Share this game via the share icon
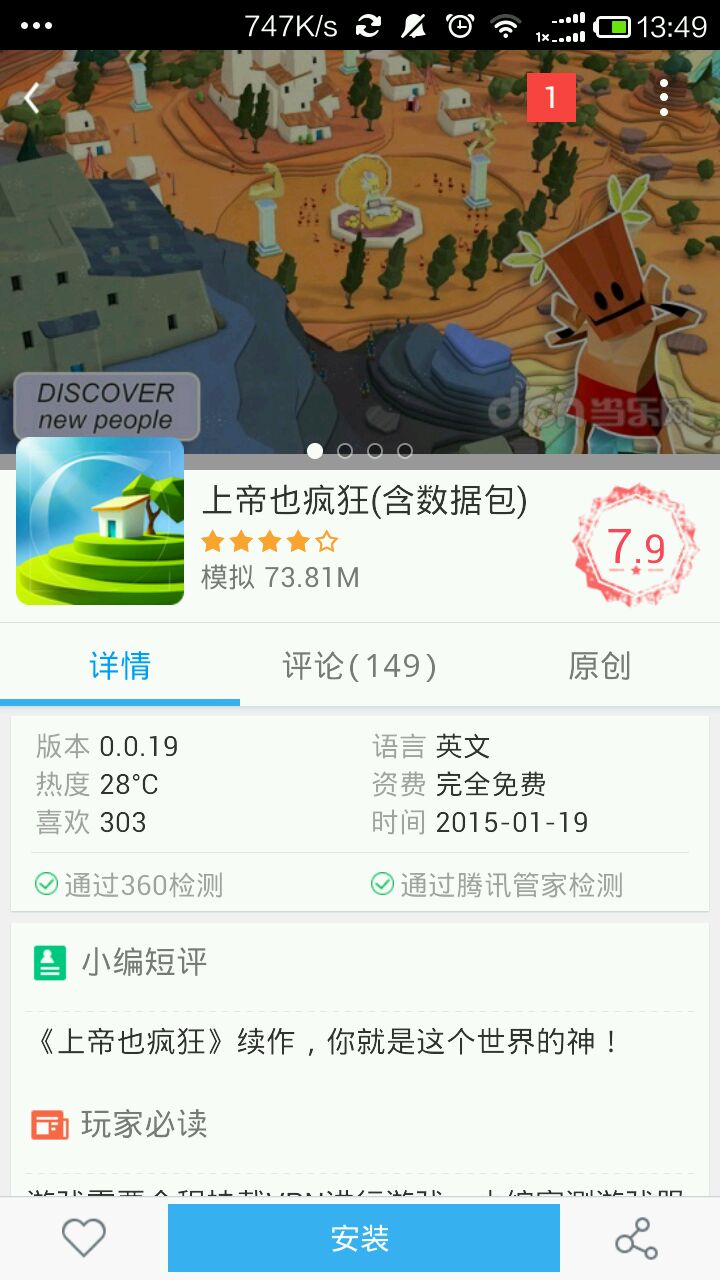 (637, 1238)
